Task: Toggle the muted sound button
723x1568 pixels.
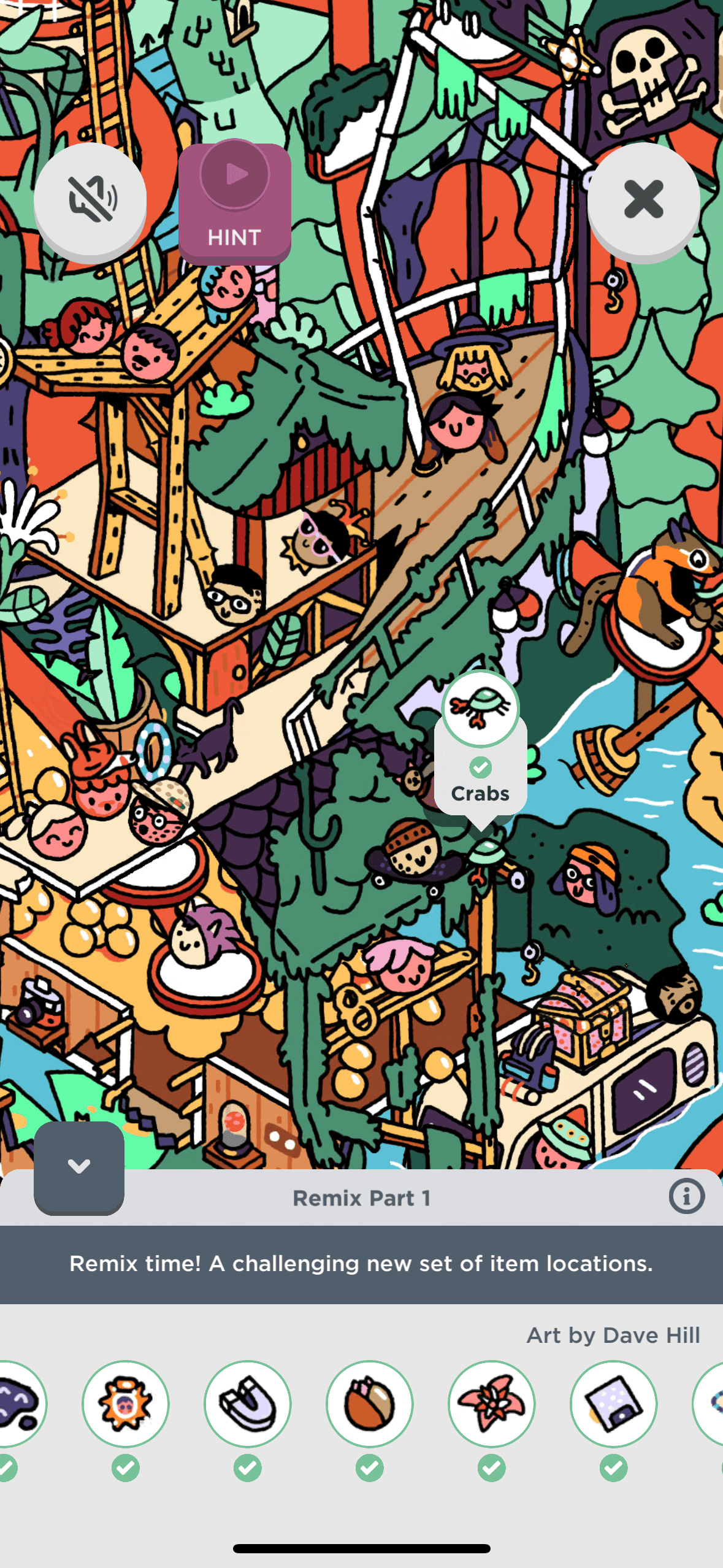Action: pos(90,199)
